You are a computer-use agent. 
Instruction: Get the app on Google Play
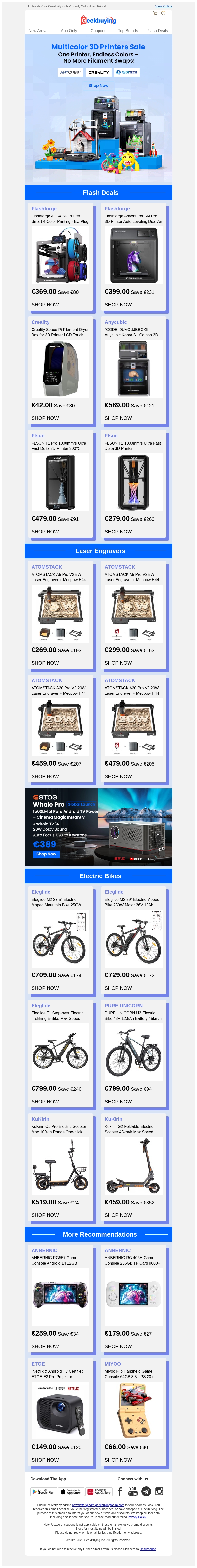tap(43, 1491)
